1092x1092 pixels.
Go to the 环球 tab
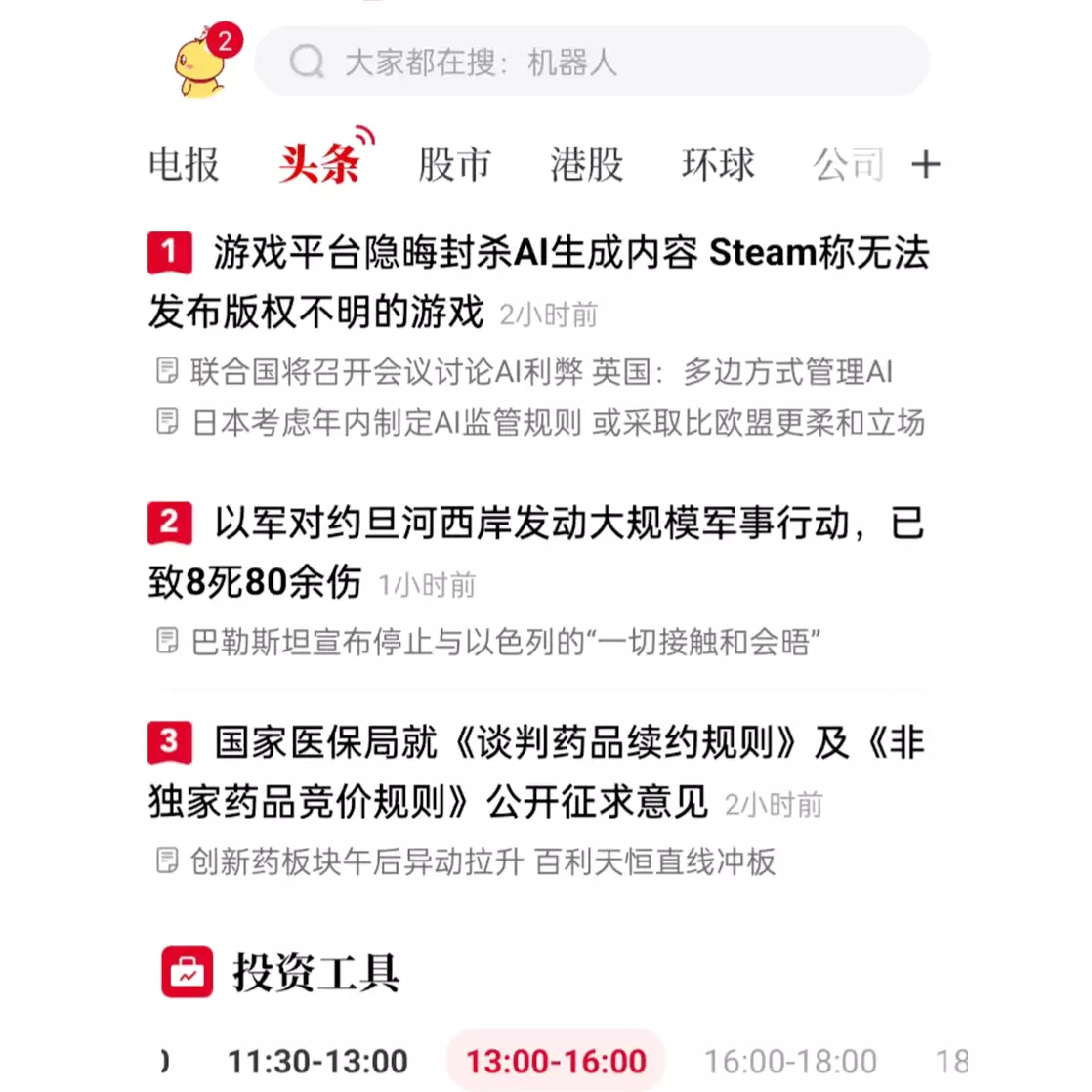(x=719, y=164)
